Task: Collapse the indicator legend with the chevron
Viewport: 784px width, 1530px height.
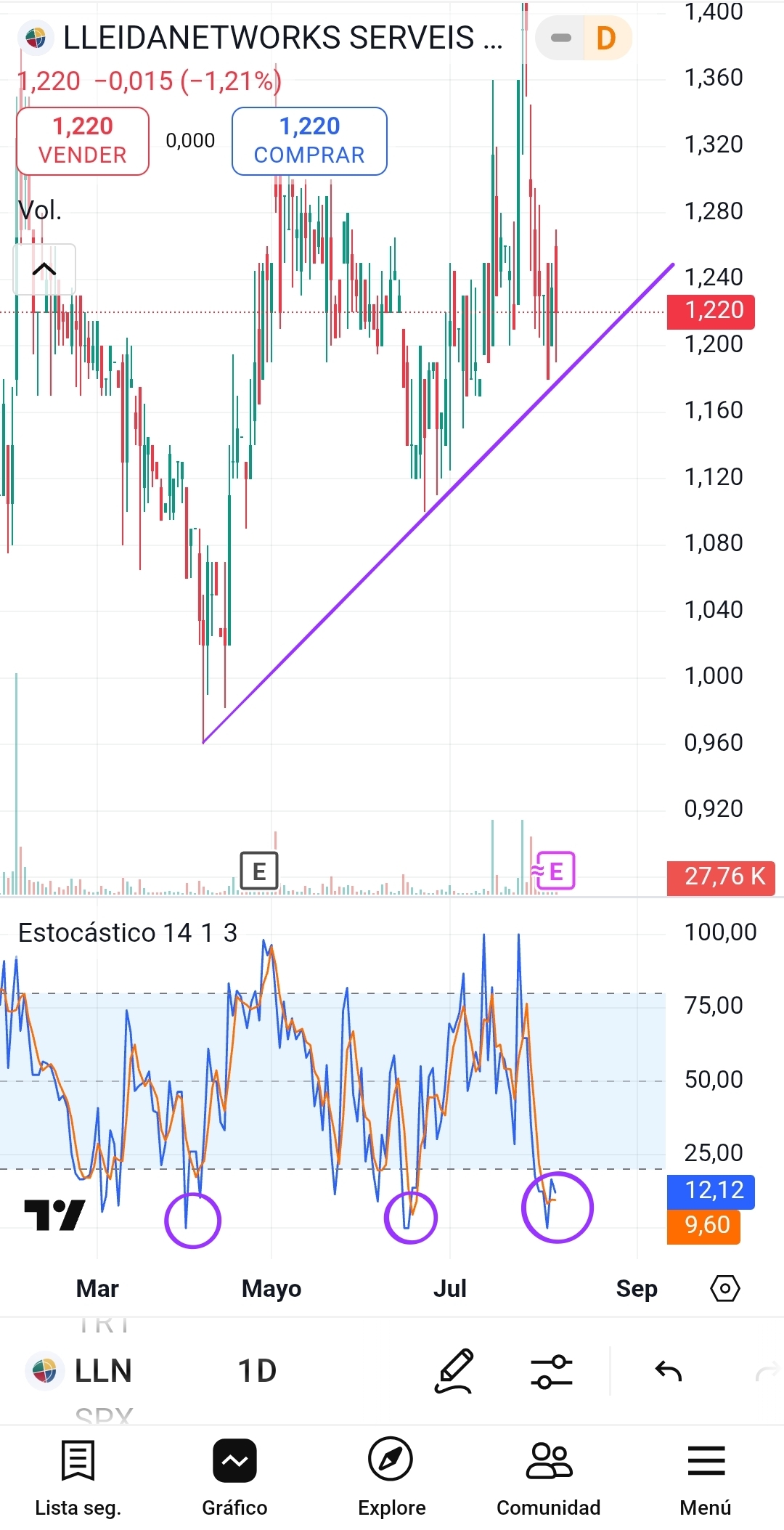Action: coord(44,269)
